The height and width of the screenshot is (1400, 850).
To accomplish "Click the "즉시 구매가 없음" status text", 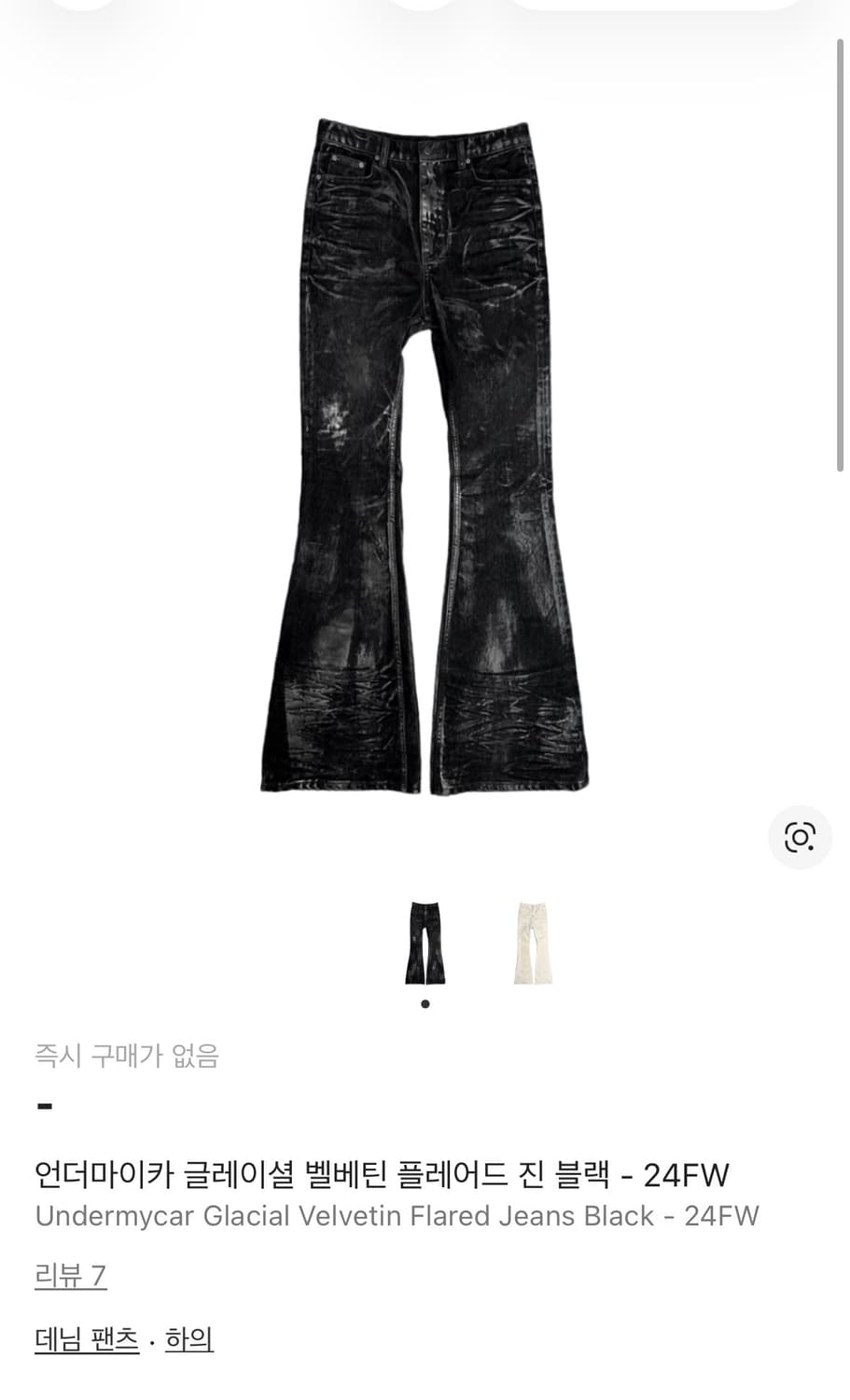I will (x=126, y=1055).
